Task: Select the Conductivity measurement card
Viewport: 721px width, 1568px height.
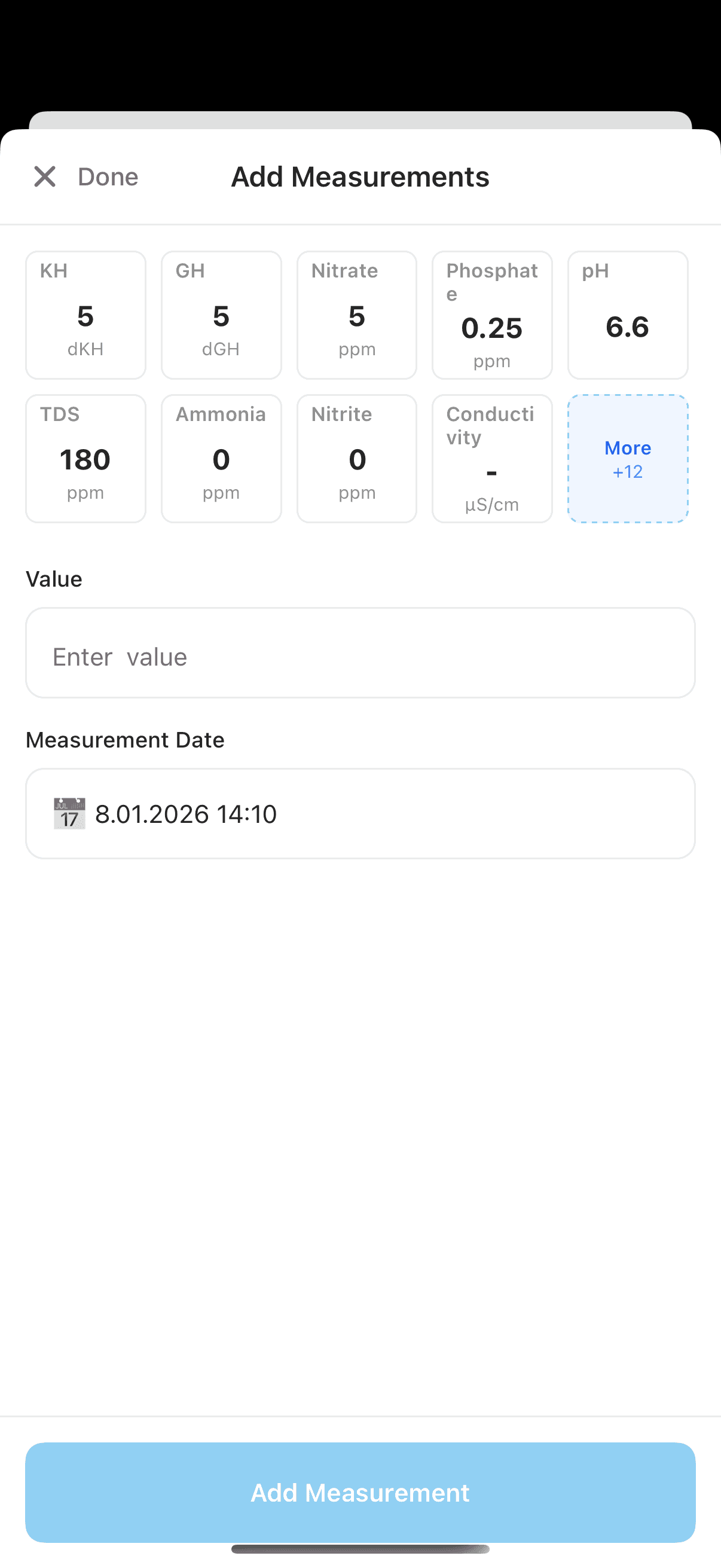Action: pyautogui.click(x=491, y=458)
